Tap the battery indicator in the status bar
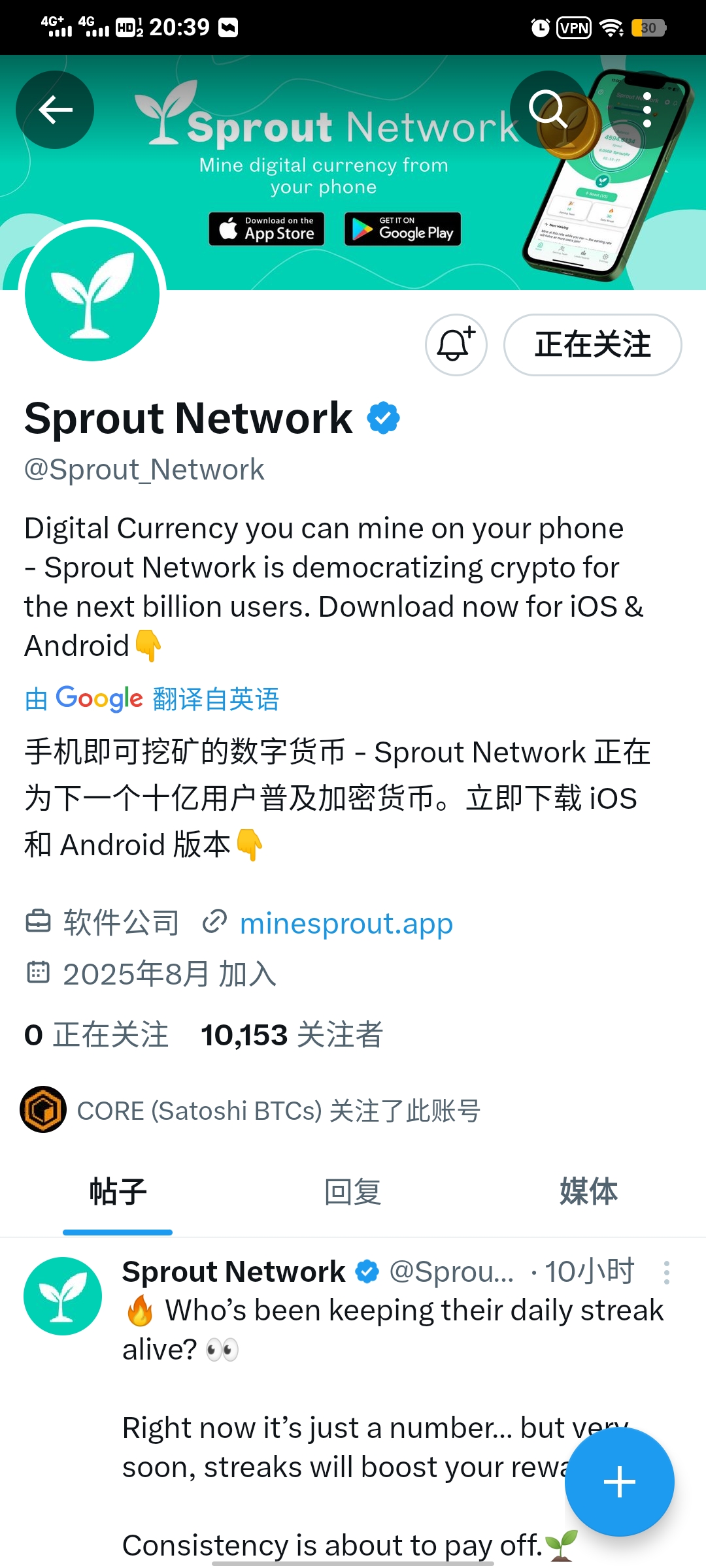The height and width of the screenshot is (1568, 706). click(x=648, y=27)
